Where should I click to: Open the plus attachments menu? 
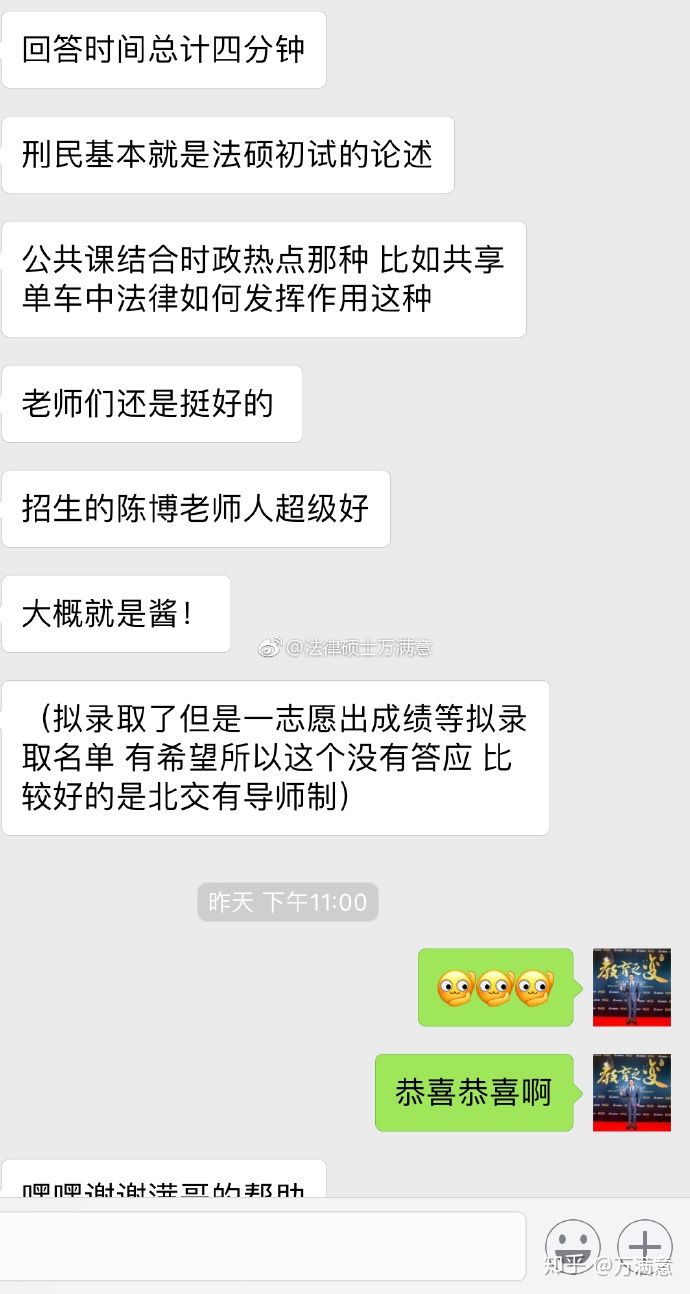pos(645,1247)
